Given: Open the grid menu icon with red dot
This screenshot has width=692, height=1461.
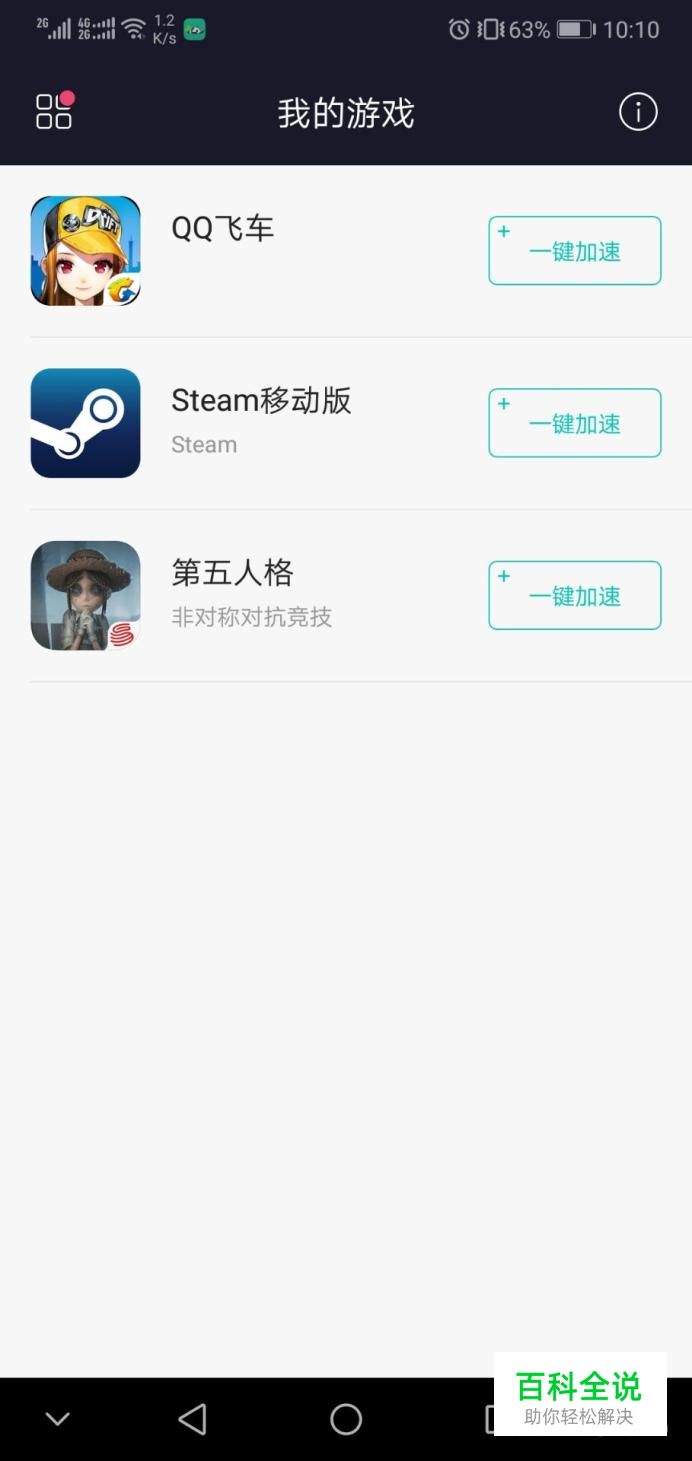Looking at the screenshot, I should (54, 112).
